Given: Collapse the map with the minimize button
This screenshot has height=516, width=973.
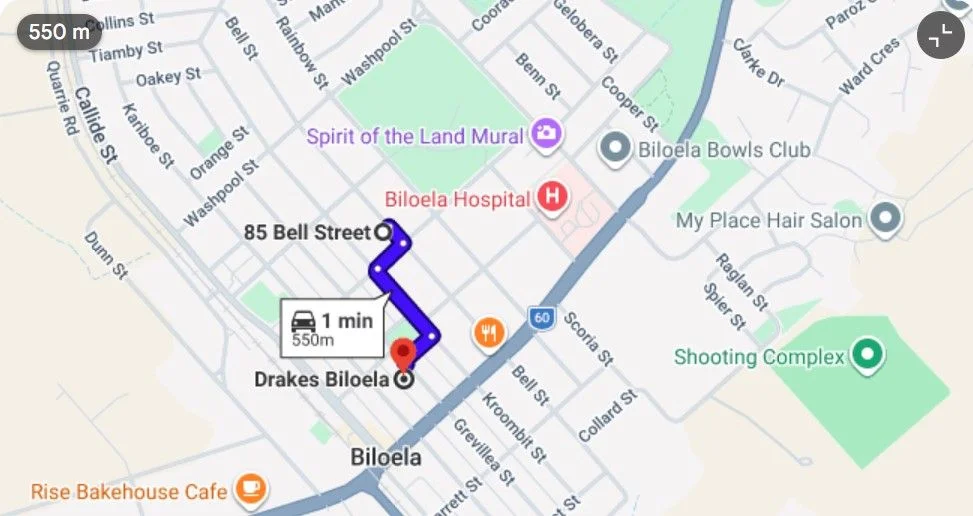Looking at the screenshot, I should coord(941,35).
